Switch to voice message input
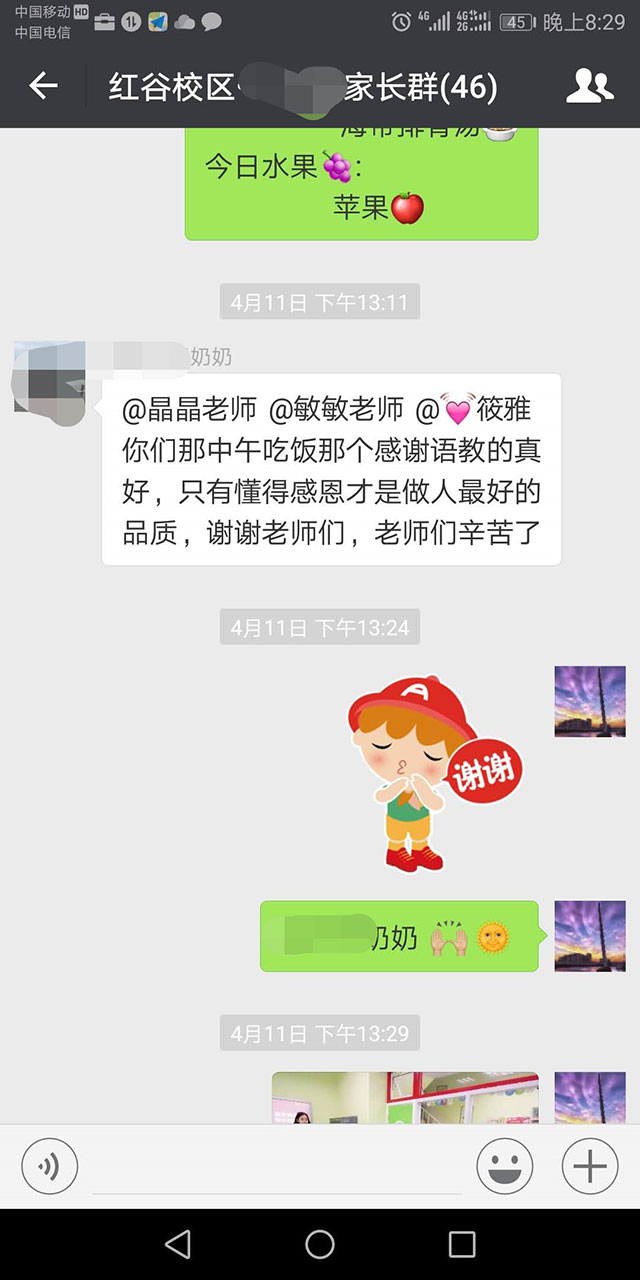This screenshot has width=640, height=1280. tap(50, 1166)
